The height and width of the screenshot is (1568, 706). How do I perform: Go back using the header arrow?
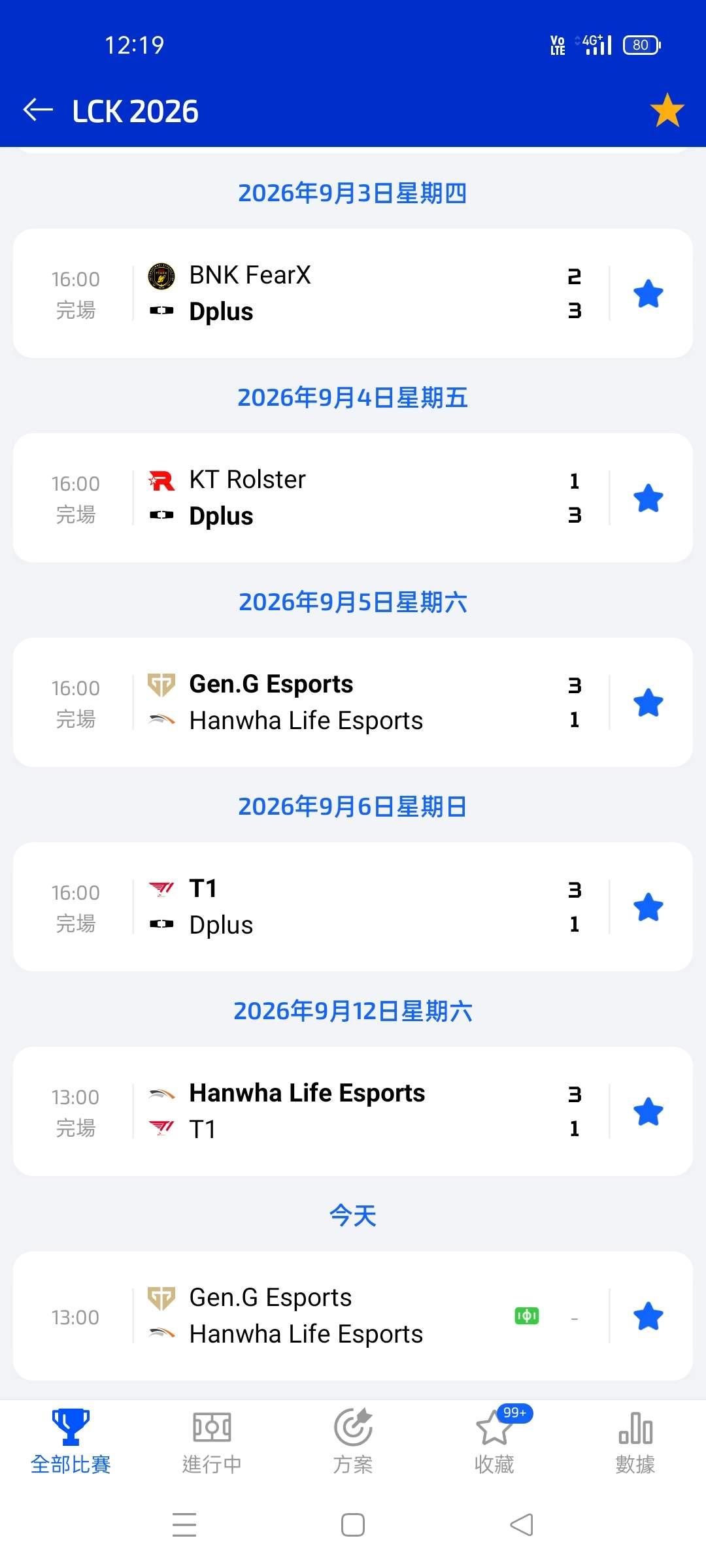point(38,110)
